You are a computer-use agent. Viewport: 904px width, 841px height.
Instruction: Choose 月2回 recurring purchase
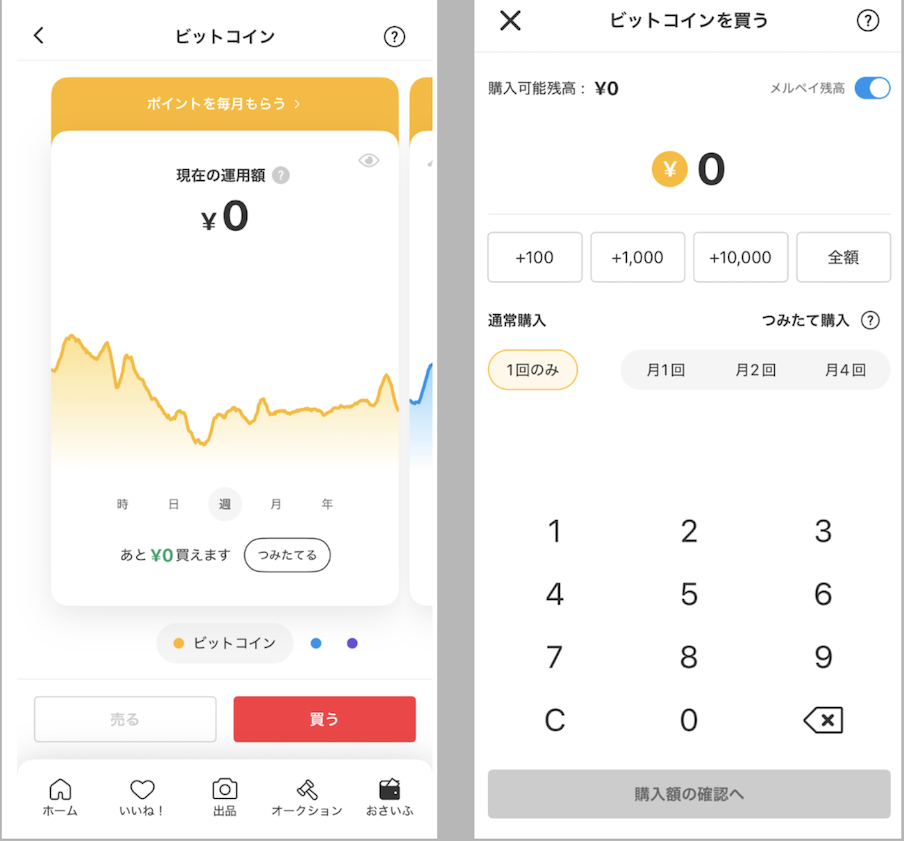click(x=755, y=370)
